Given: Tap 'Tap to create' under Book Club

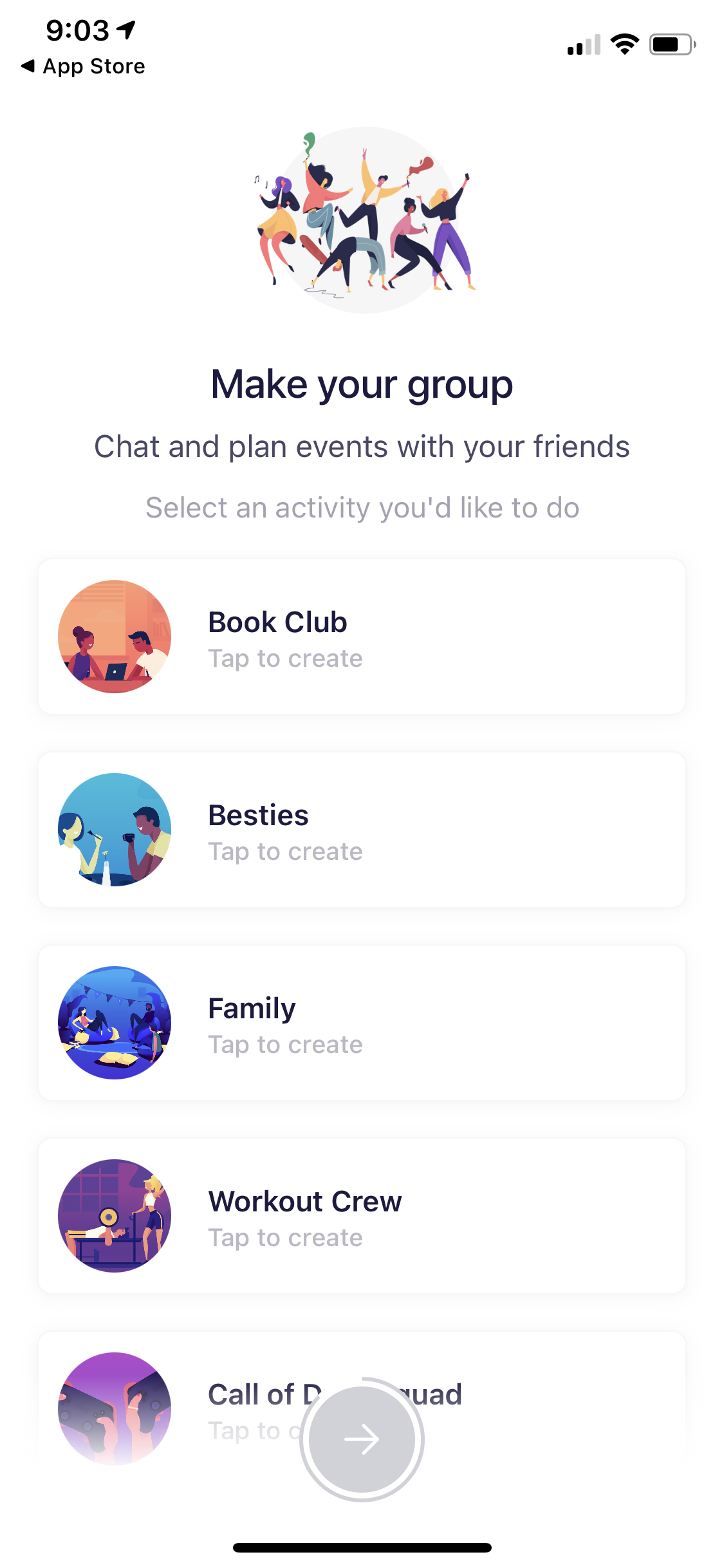Looking at the screenshot, I should (286, 658).
